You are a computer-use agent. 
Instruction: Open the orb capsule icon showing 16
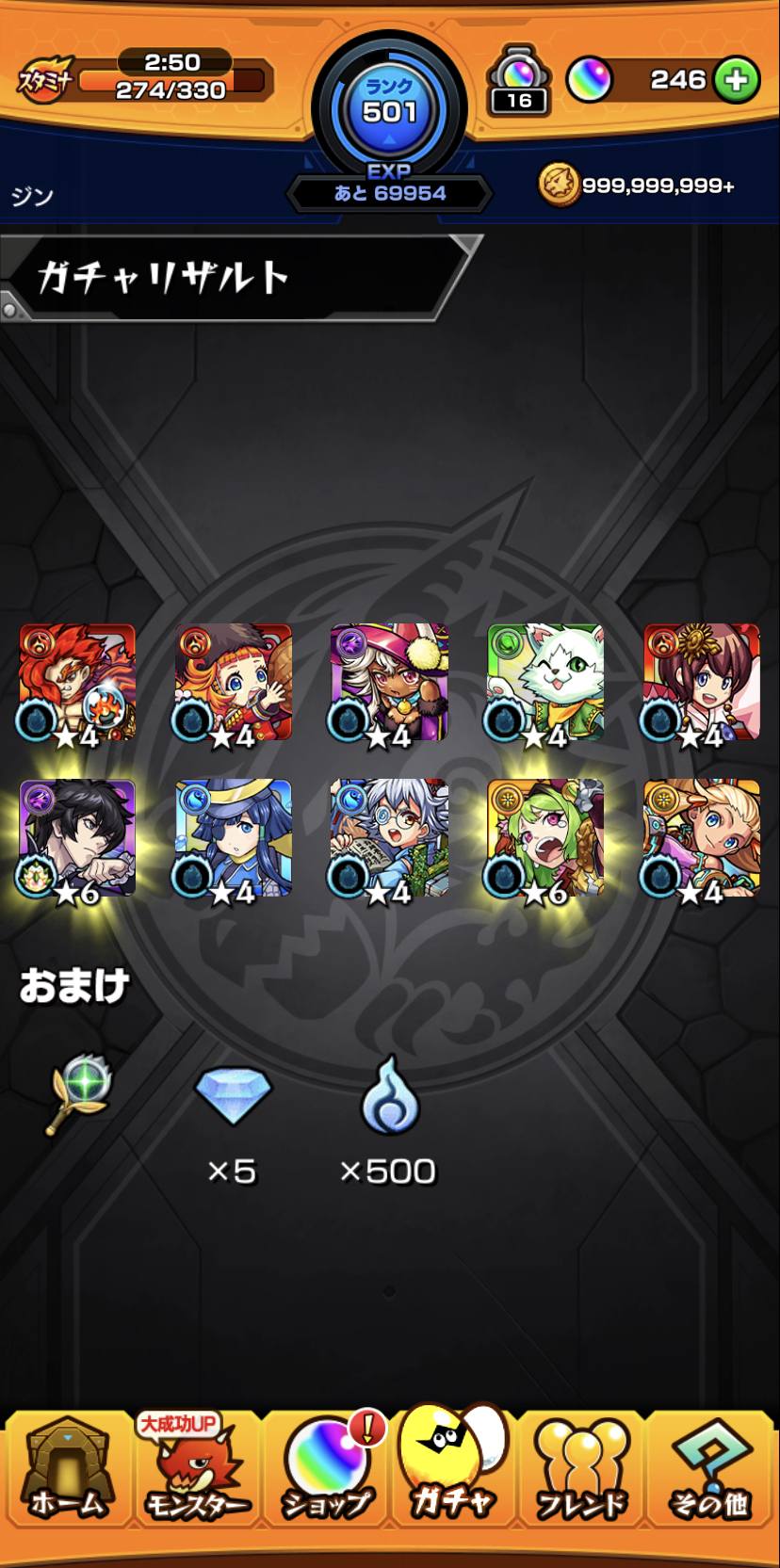tap(518, 81)
